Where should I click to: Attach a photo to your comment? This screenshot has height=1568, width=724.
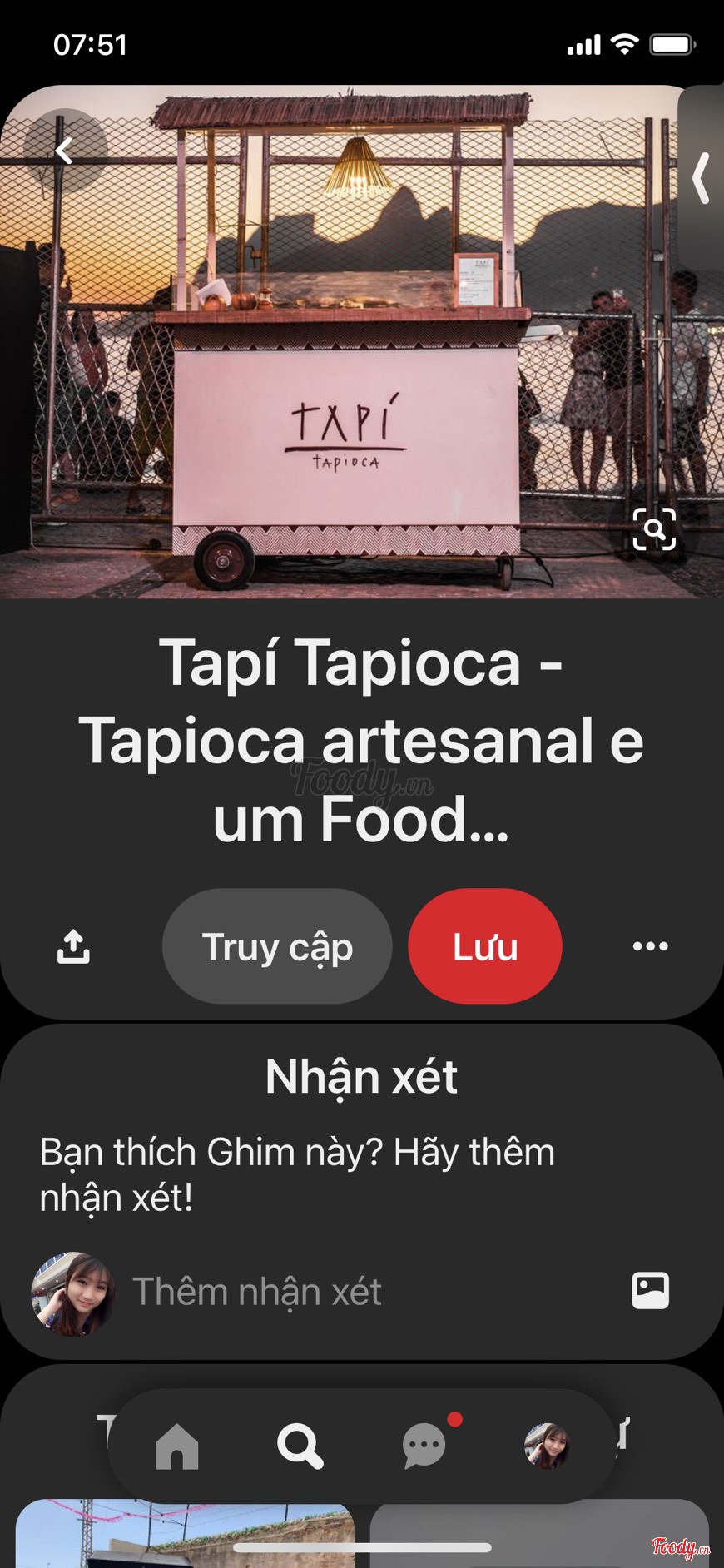(x=650, y=1291)
